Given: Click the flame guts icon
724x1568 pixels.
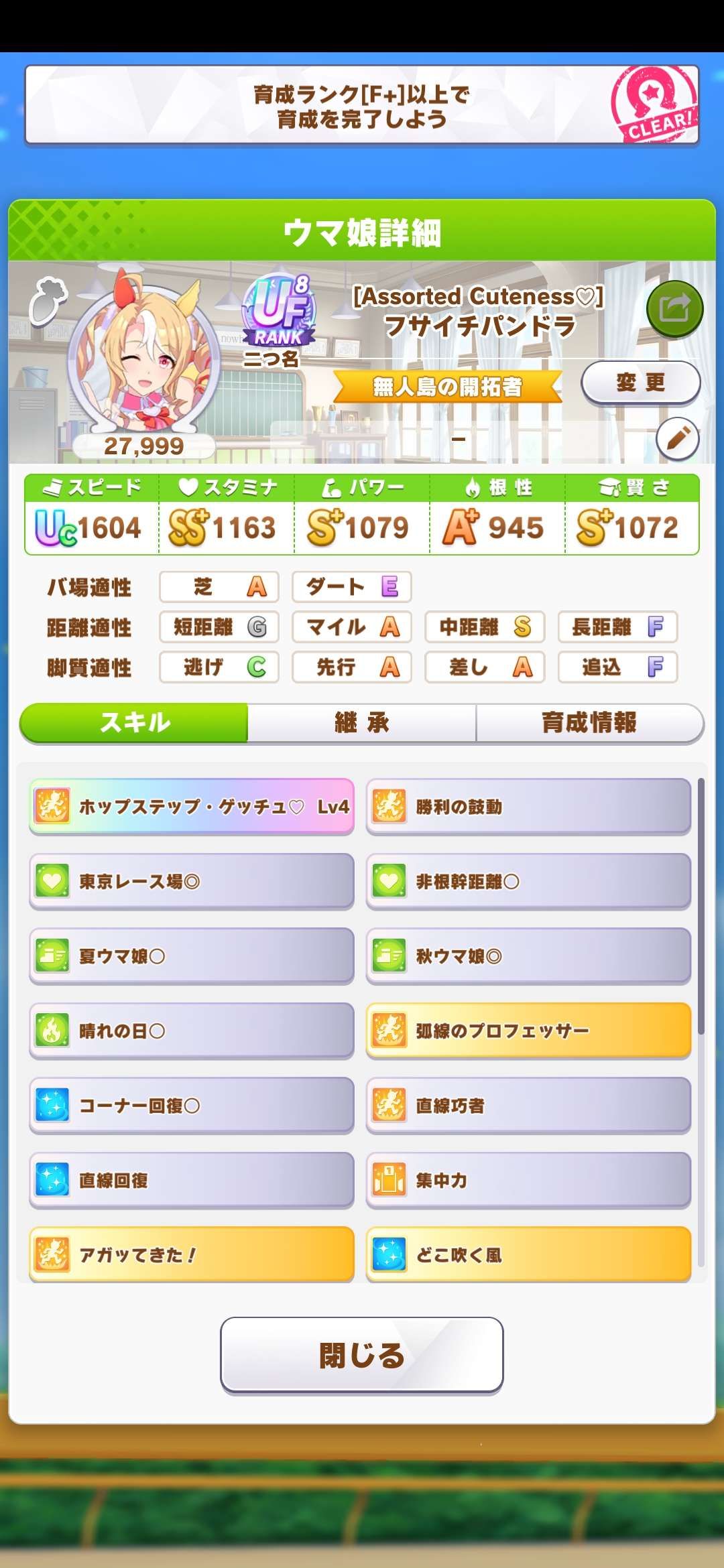Looking at the screenshot, I should click(x=474, y=488).
